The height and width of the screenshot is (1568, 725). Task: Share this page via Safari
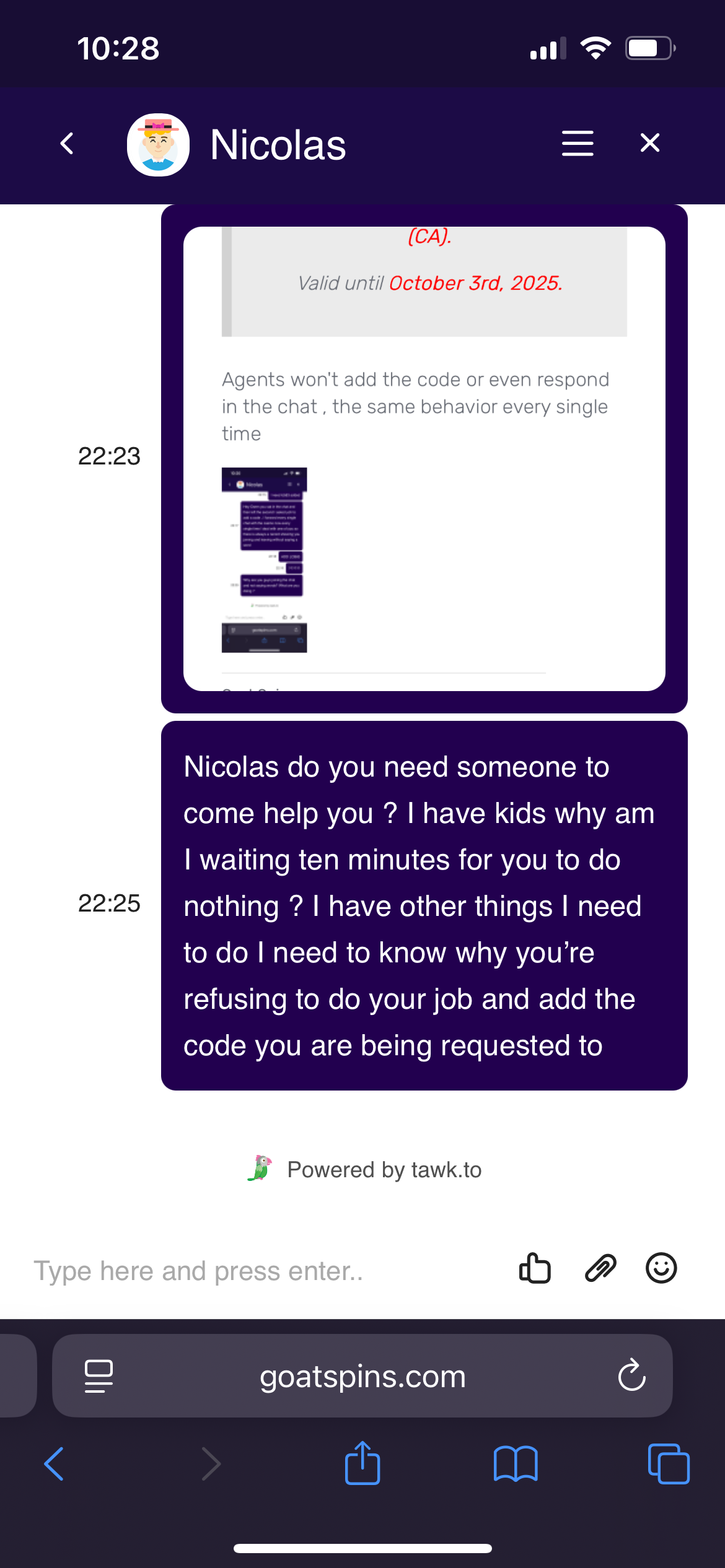[x=362, y=1463]
